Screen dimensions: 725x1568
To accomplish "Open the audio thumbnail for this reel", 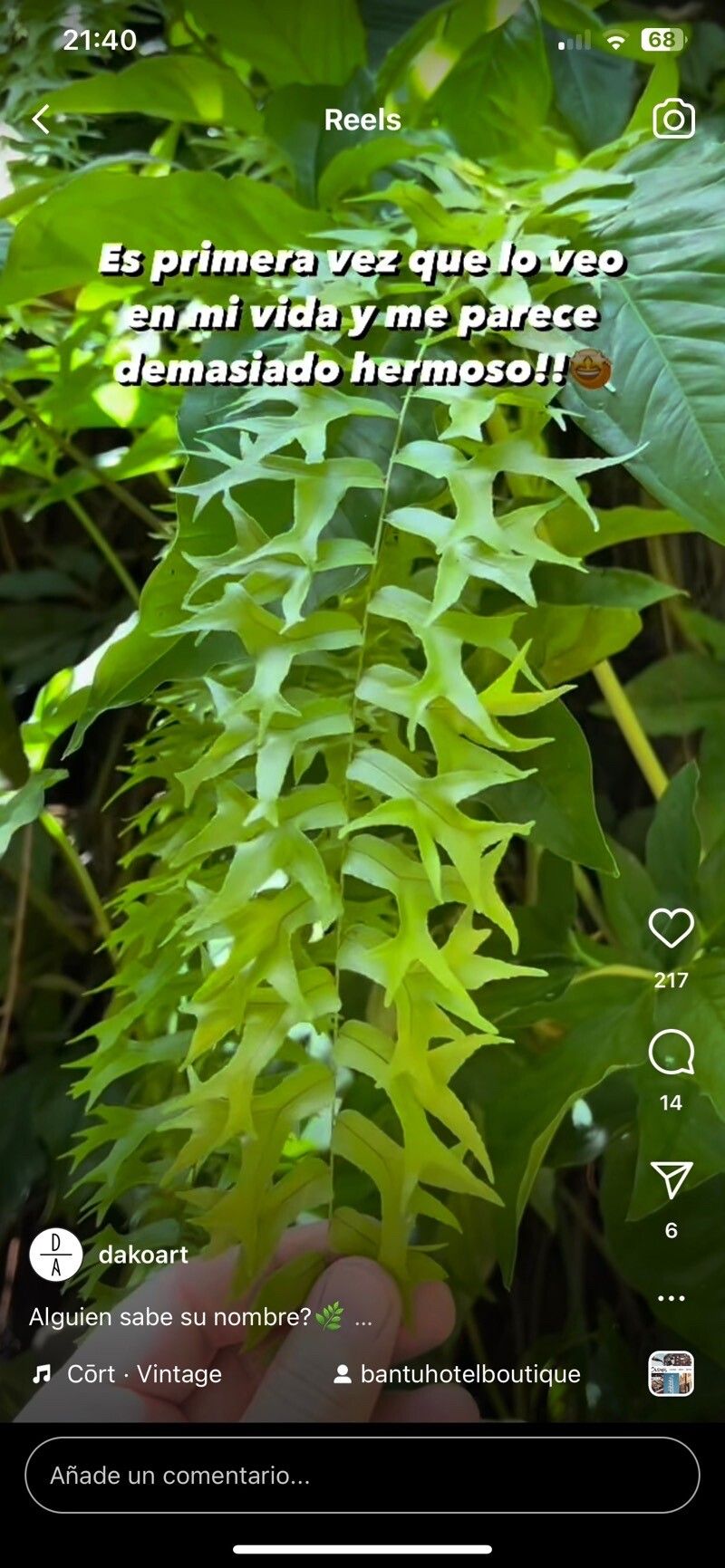I will [671, 1373].
